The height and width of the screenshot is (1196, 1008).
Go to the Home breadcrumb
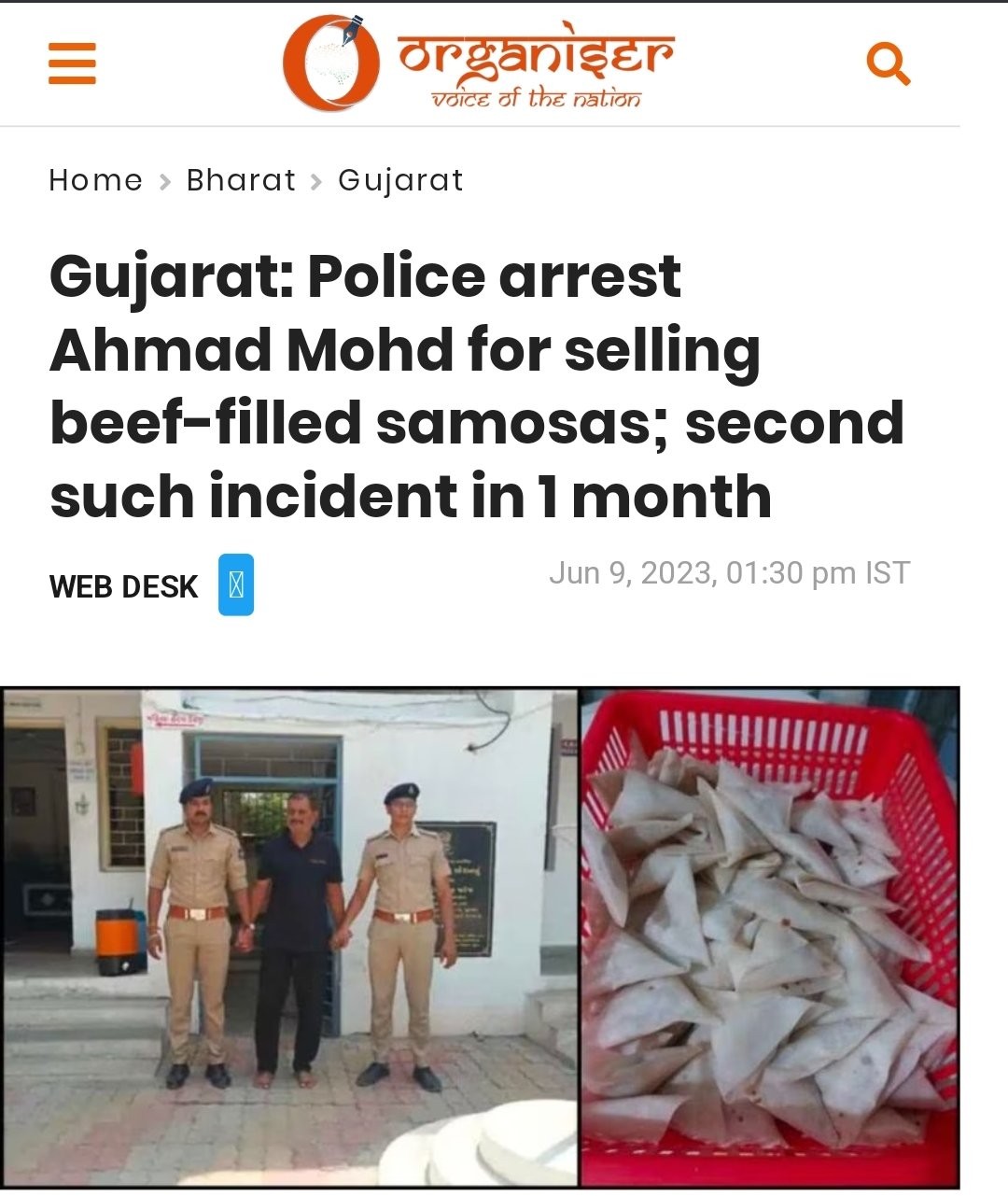click(x=95, y=180)
